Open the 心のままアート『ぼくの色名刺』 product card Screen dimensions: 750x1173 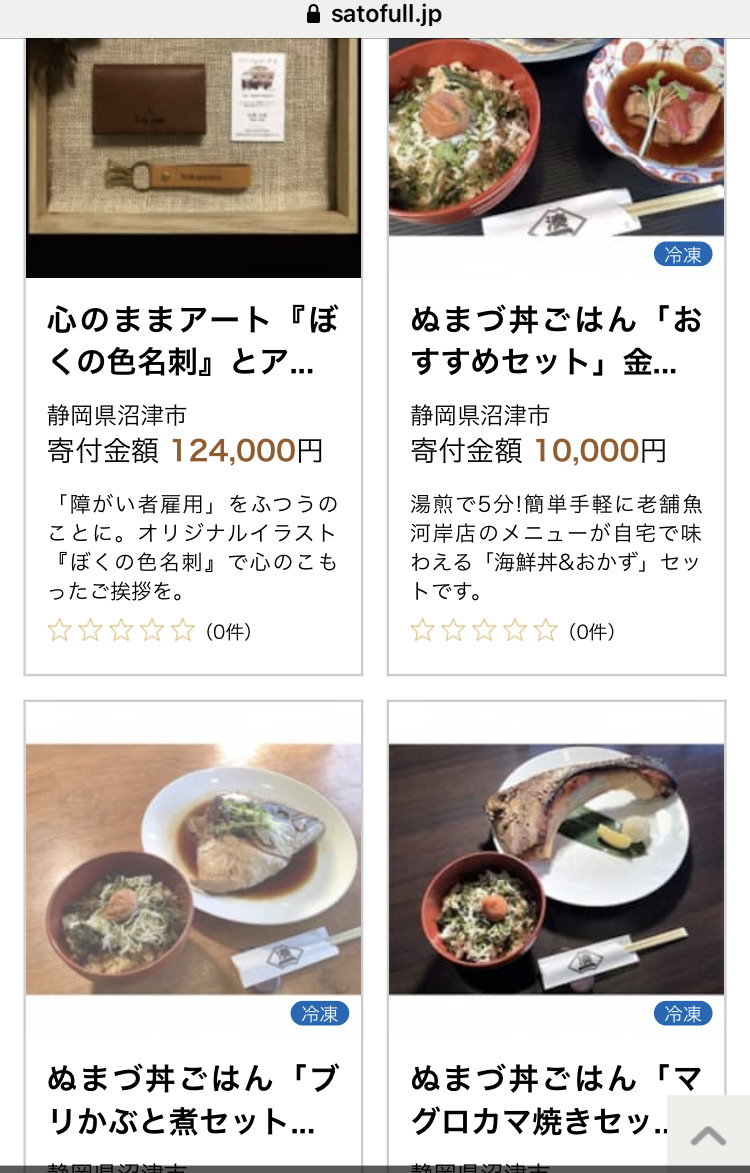193,340
